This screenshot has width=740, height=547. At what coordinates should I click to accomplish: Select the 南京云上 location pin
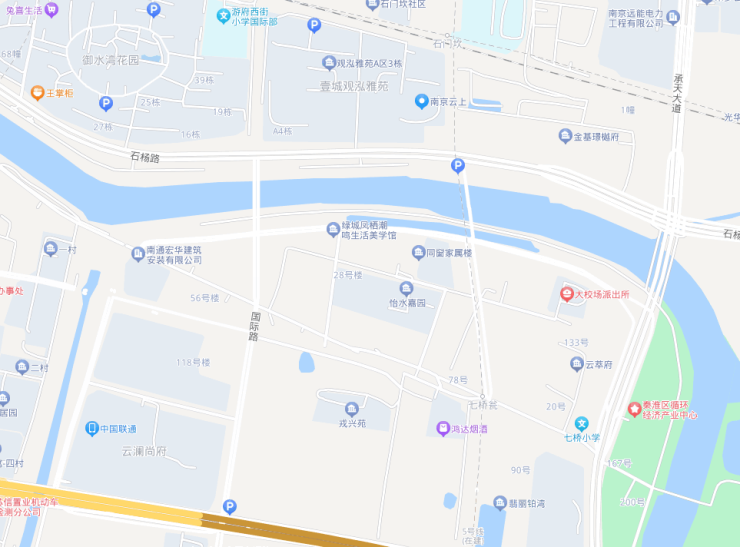[421, 101]
